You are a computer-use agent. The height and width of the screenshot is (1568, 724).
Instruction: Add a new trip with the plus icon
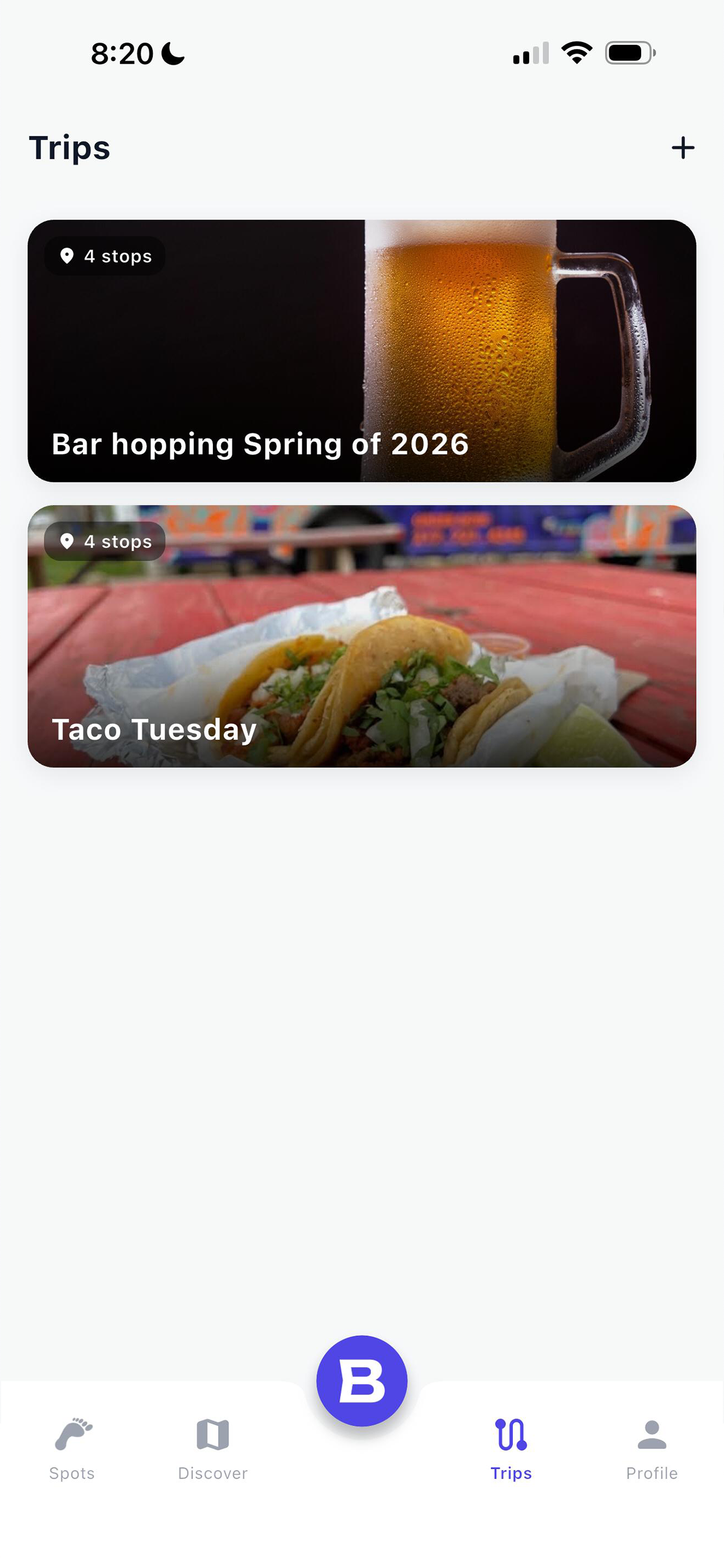683,148
